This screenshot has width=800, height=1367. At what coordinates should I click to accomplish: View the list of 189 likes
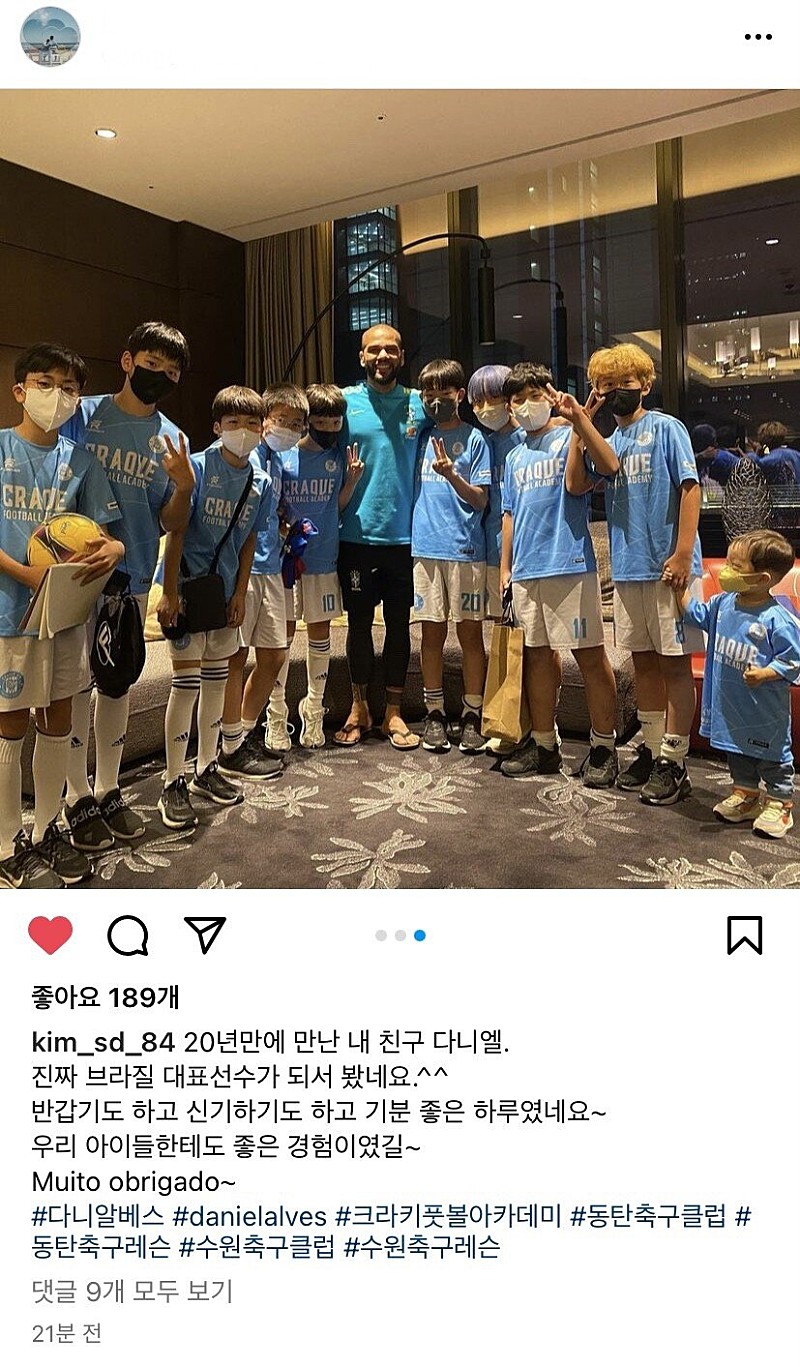(105, 997)
